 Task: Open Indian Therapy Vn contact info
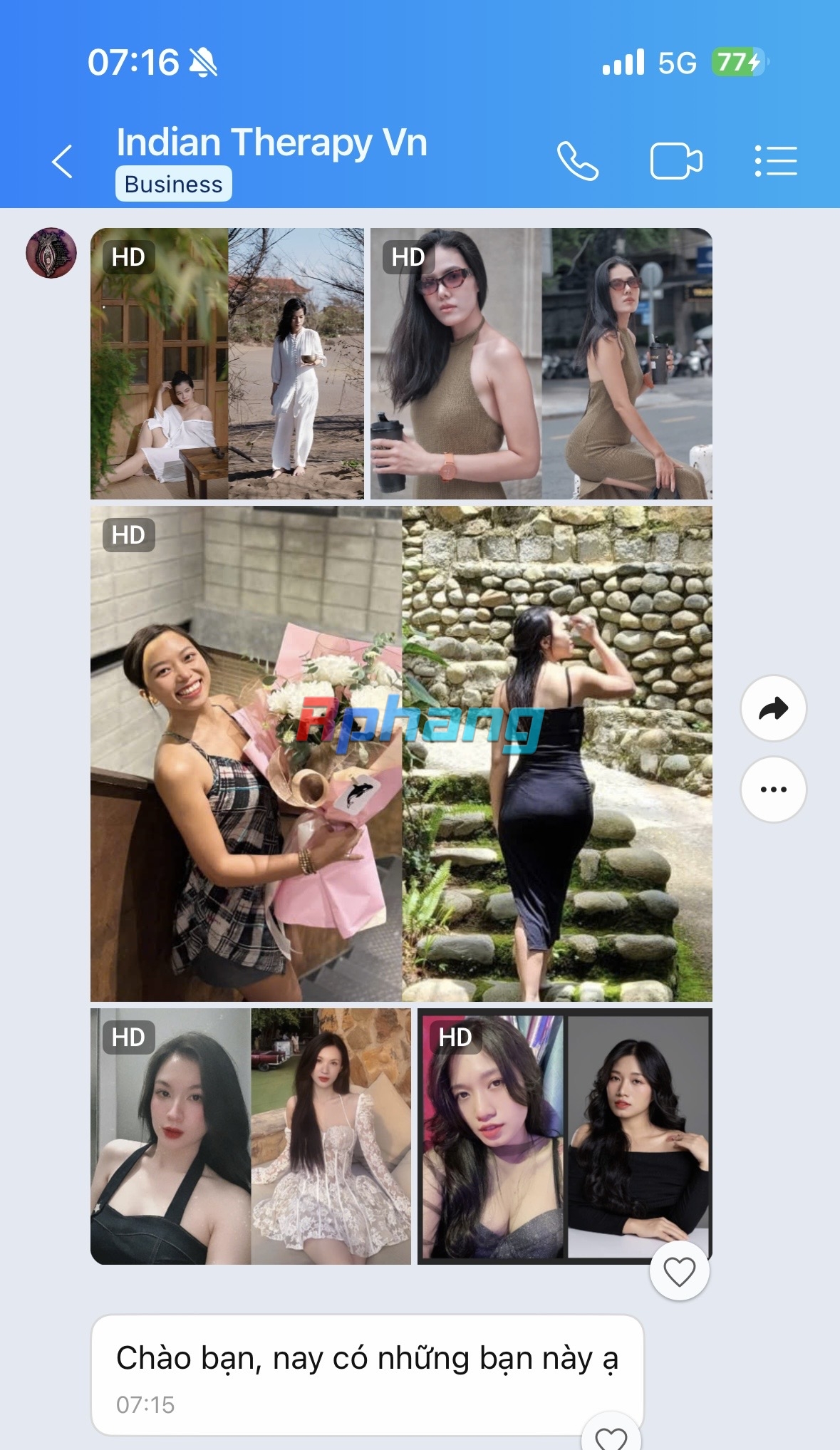pos(271,143)
